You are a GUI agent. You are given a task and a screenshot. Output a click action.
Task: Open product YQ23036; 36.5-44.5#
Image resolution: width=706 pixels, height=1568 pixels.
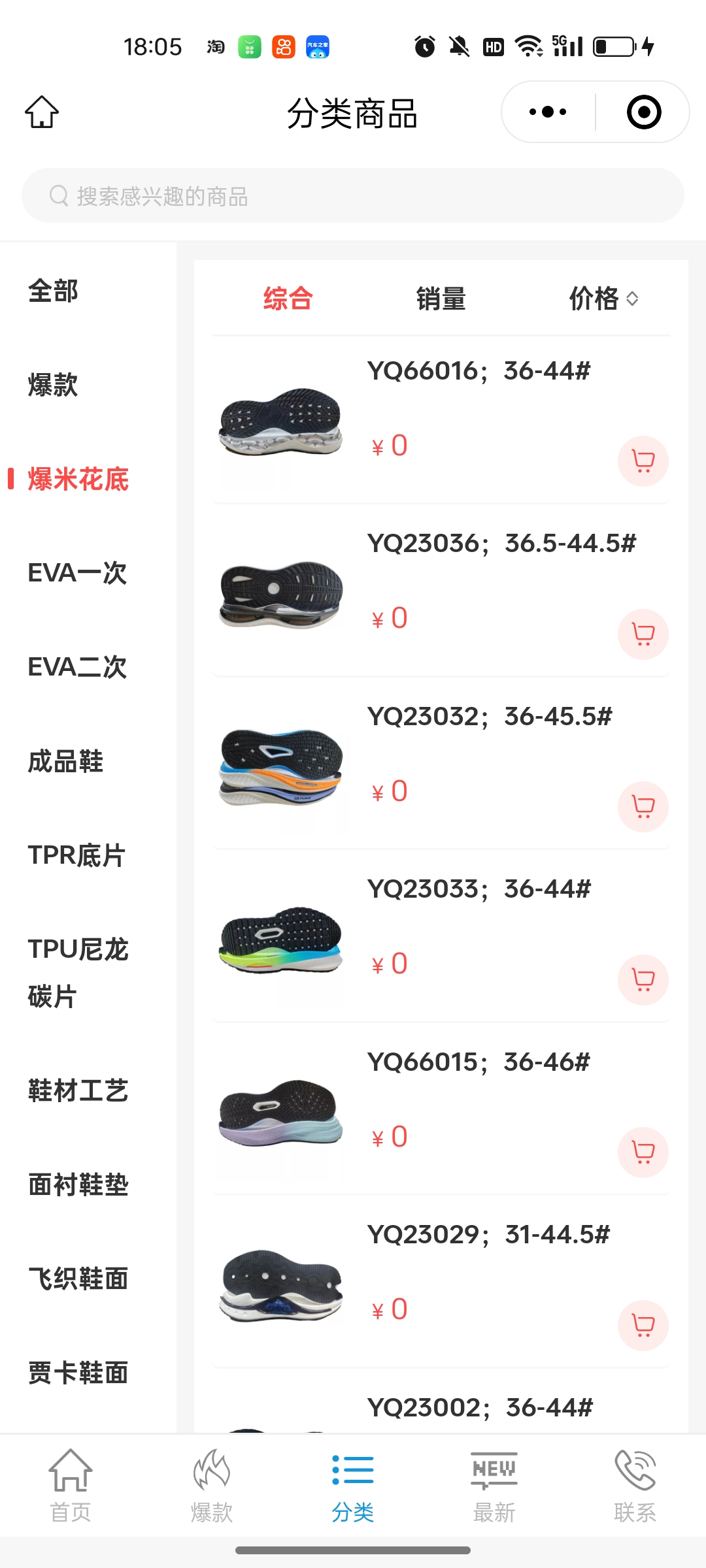tap(501, 544)
